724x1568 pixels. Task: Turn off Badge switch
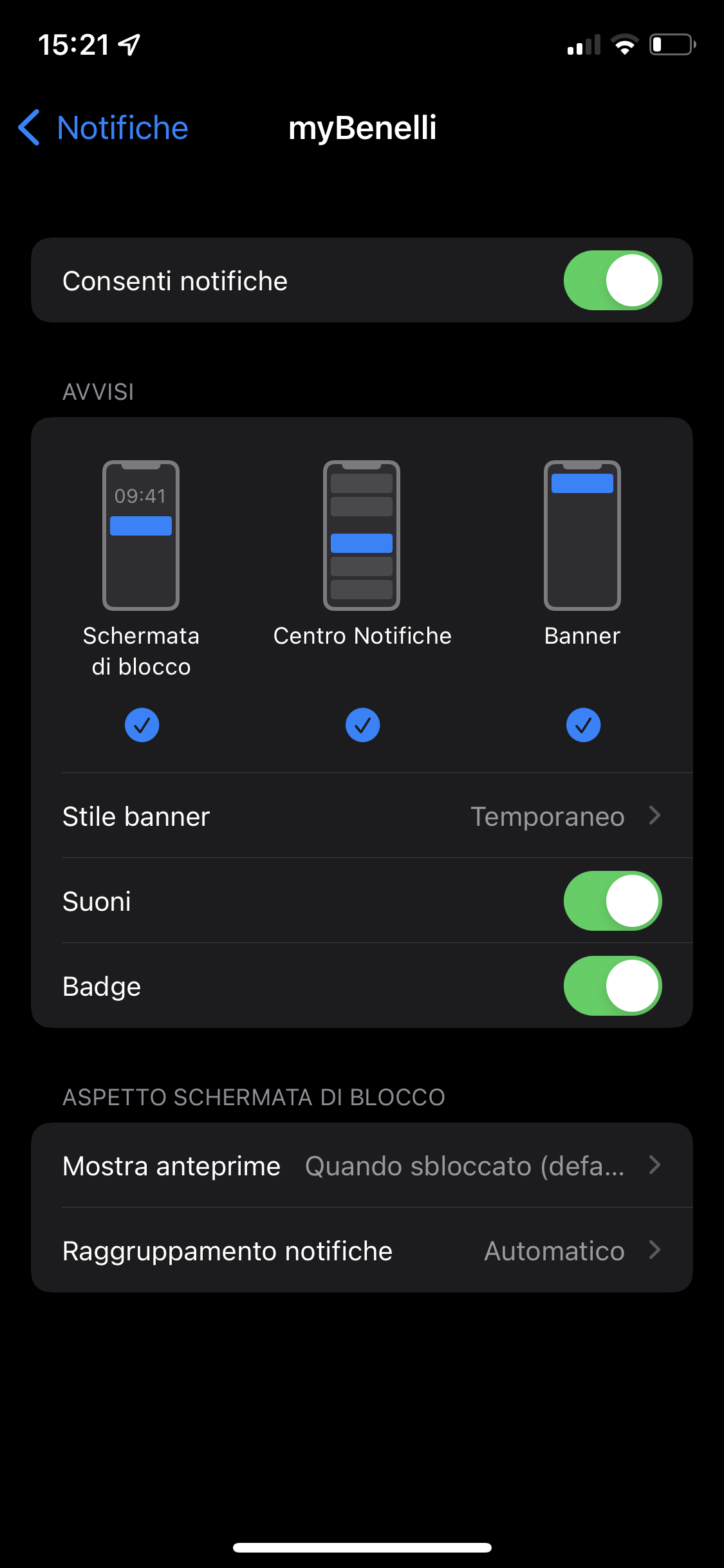click(x=612, y=985)
